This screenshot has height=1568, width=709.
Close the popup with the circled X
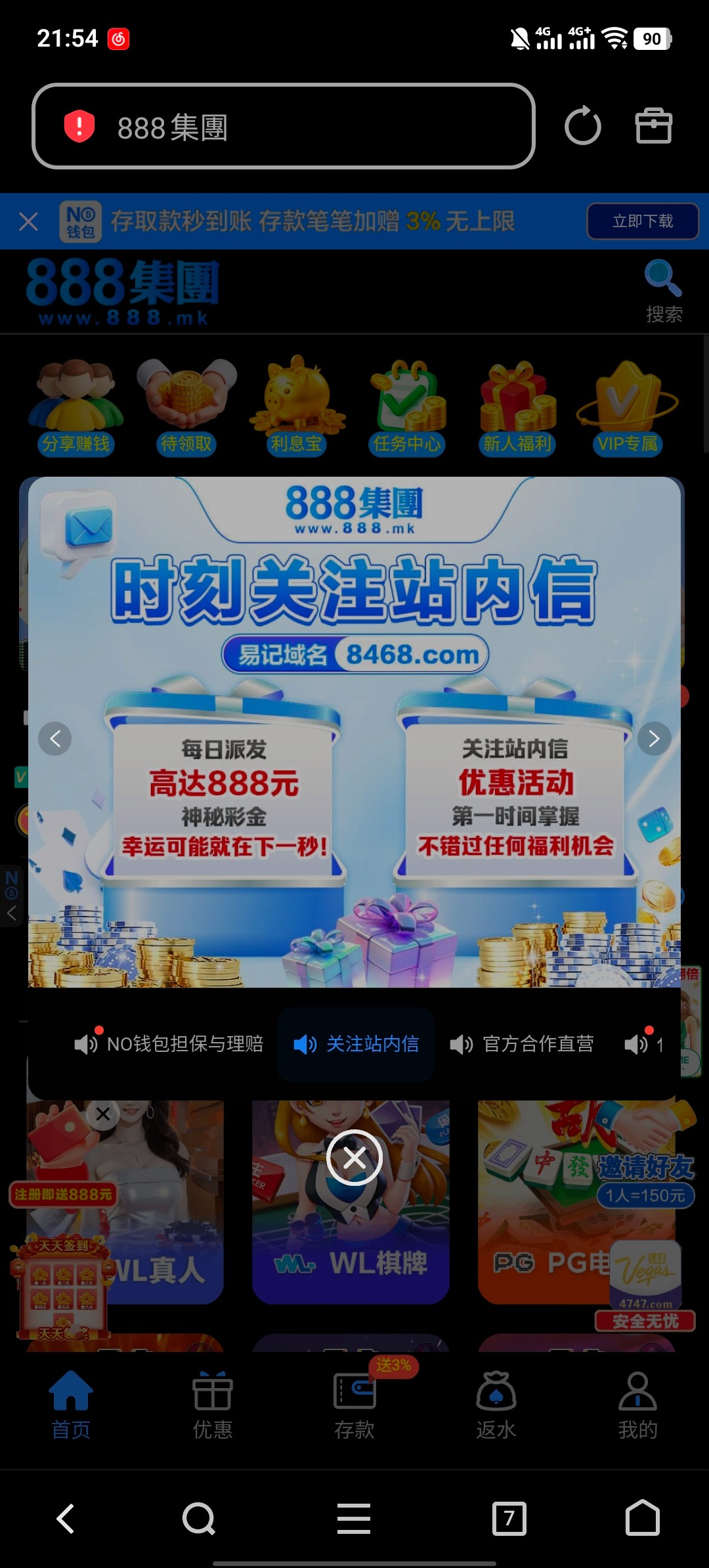click(354, 1158)
